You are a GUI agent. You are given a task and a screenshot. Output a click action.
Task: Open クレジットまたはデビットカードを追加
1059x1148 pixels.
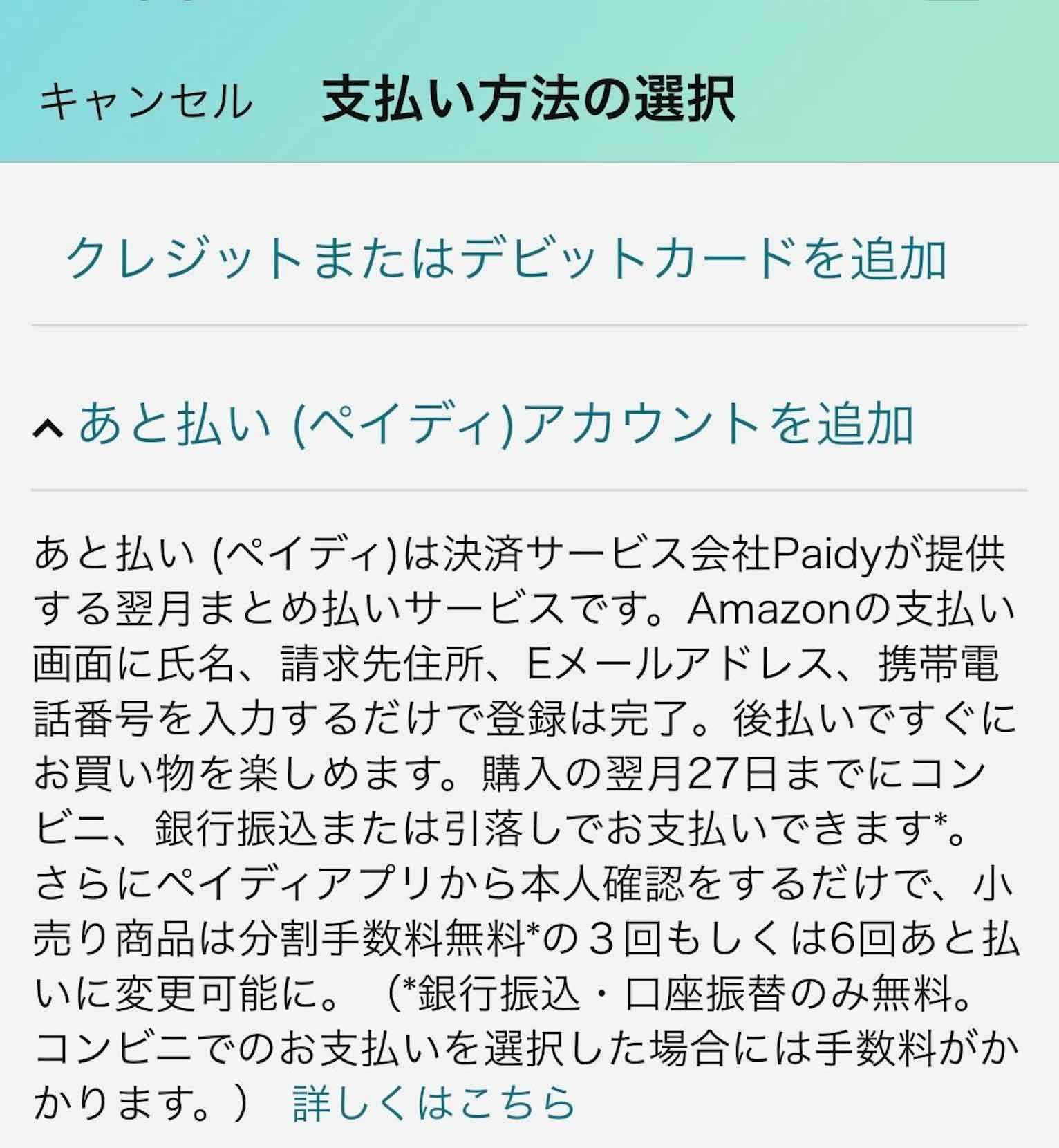[505, 258]
